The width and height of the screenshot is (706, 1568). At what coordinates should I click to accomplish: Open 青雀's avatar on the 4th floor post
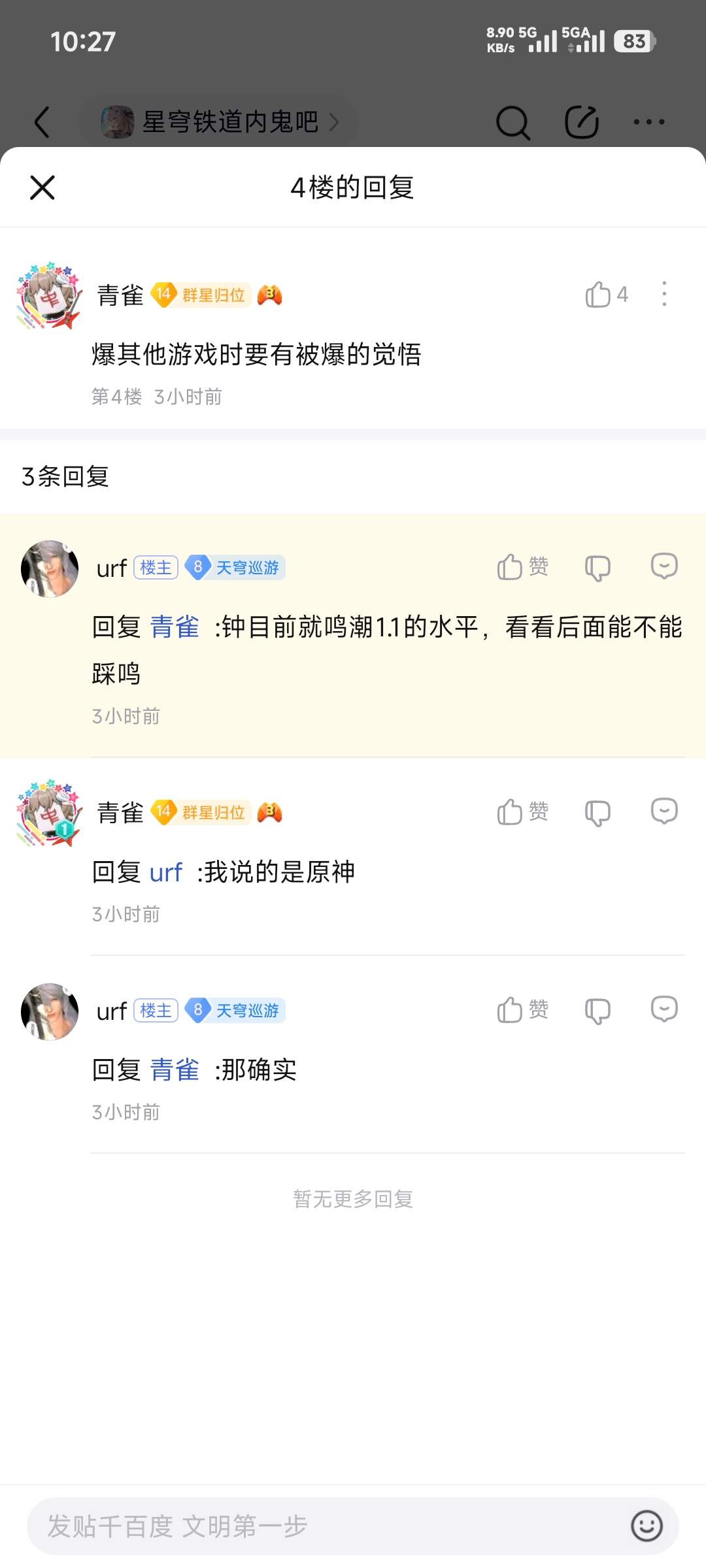point(50,296)
